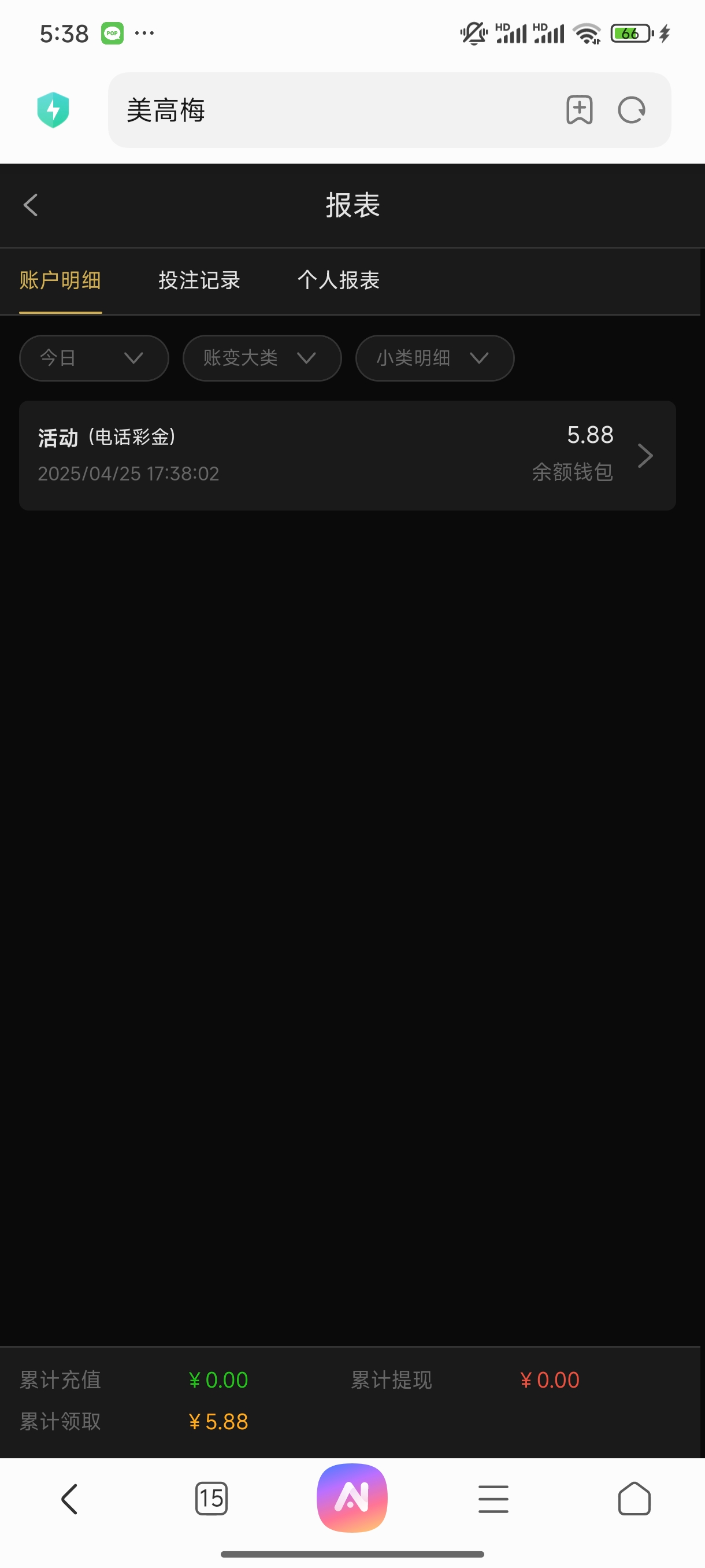
Task: Switch to the 投注记录 tab
Action: (199, 280)
